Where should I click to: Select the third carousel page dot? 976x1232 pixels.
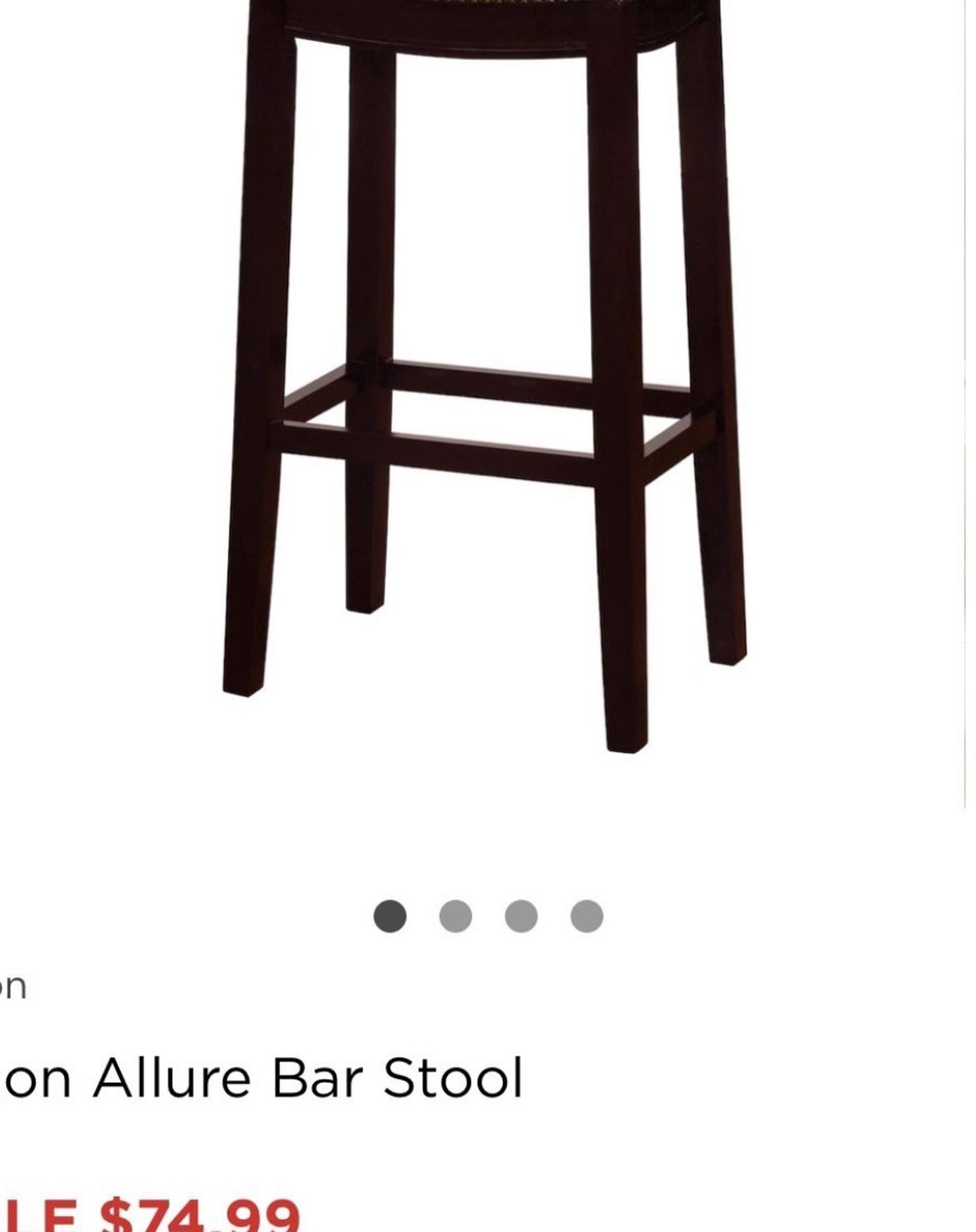(521, 916)
